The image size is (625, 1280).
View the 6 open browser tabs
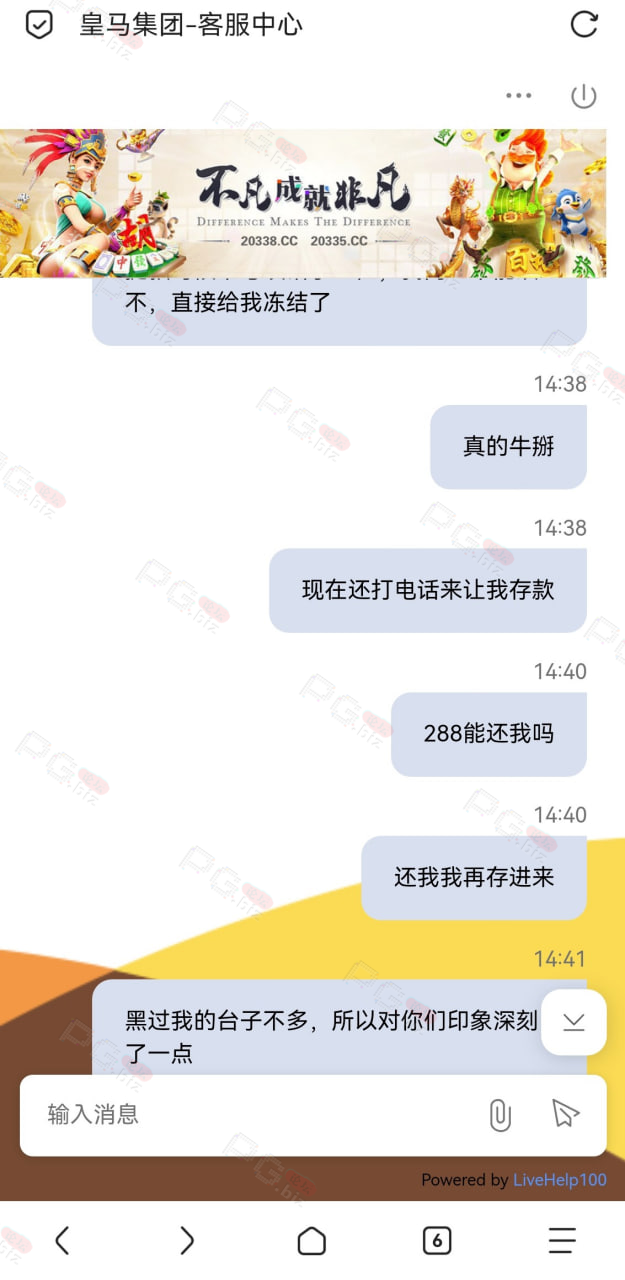tap(437, 1241)
